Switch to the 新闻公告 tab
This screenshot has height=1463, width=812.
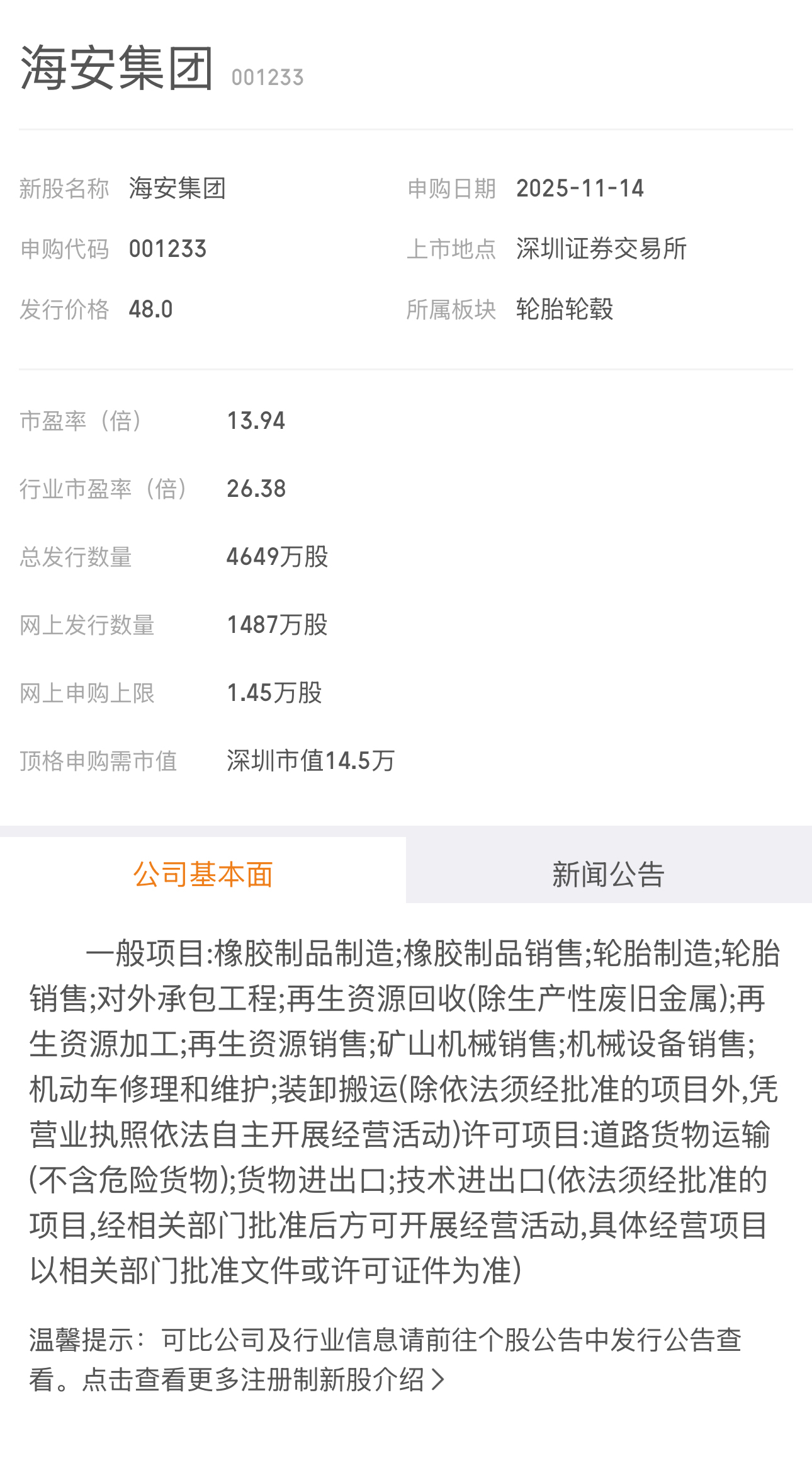(x=608, y=874)
